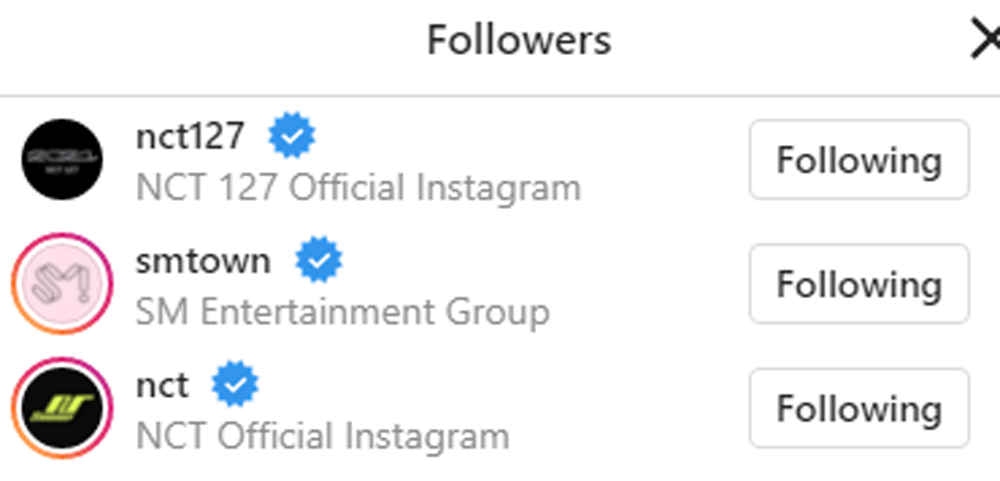The height and width of the screenshot is (481, 1000).
Task: Tap Following button next to nct
Action: pyautogui.click(x=858, y=408)
